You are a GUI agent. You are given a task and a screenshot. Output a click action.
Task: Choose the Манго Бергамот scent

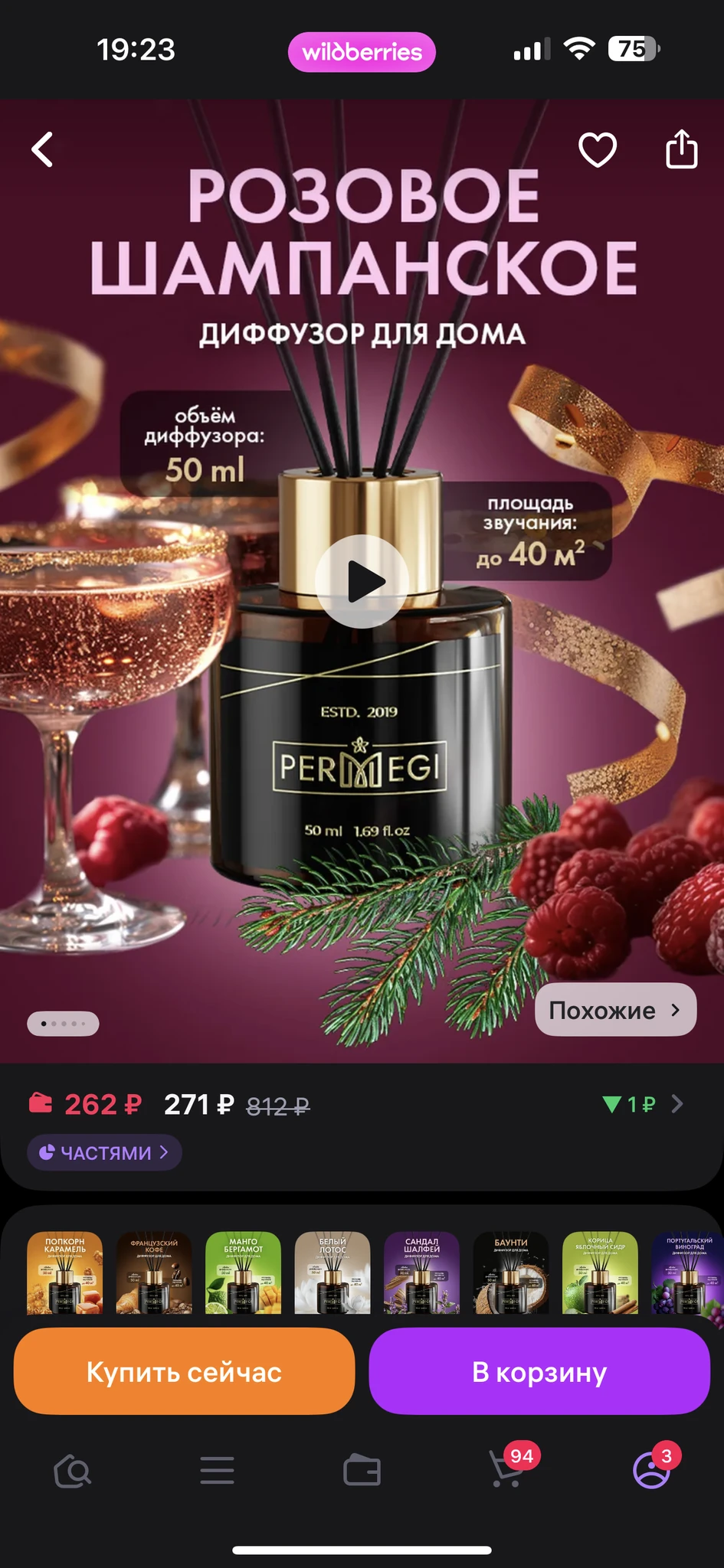click(x=244, y=1272)
